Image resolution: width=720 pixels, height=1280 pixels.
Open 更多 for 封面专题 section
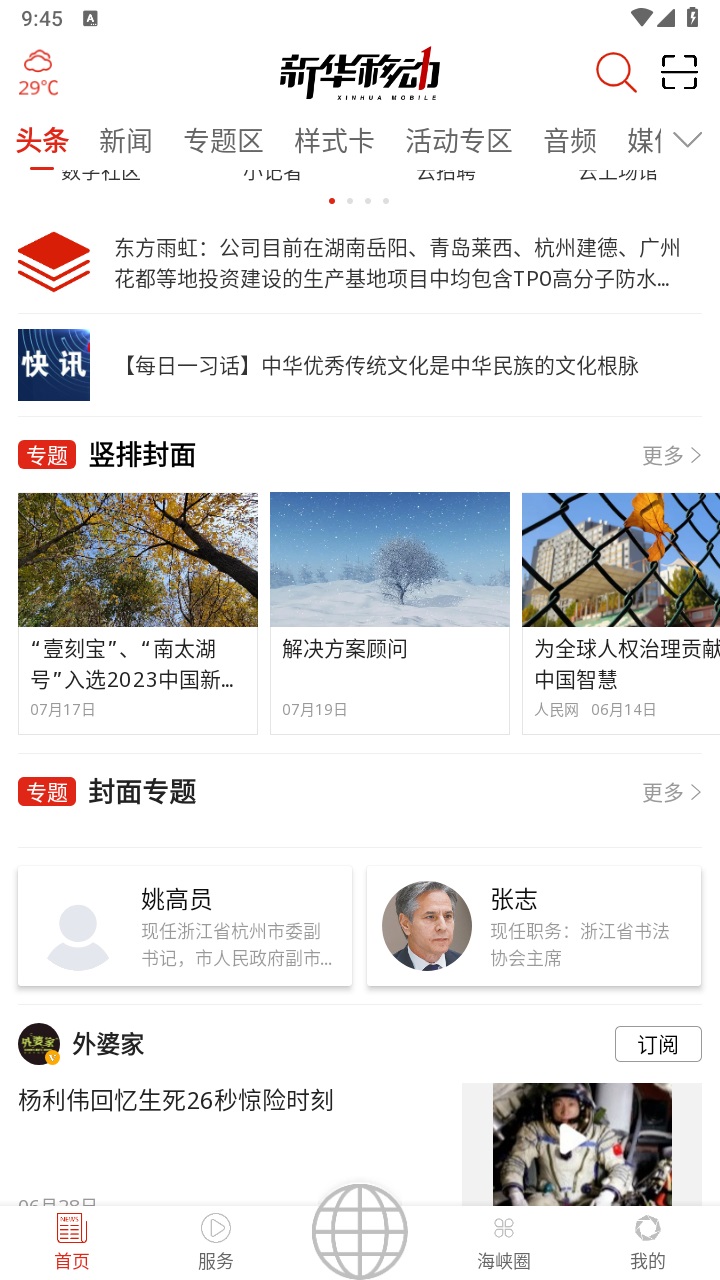click(x=671, y=792)
